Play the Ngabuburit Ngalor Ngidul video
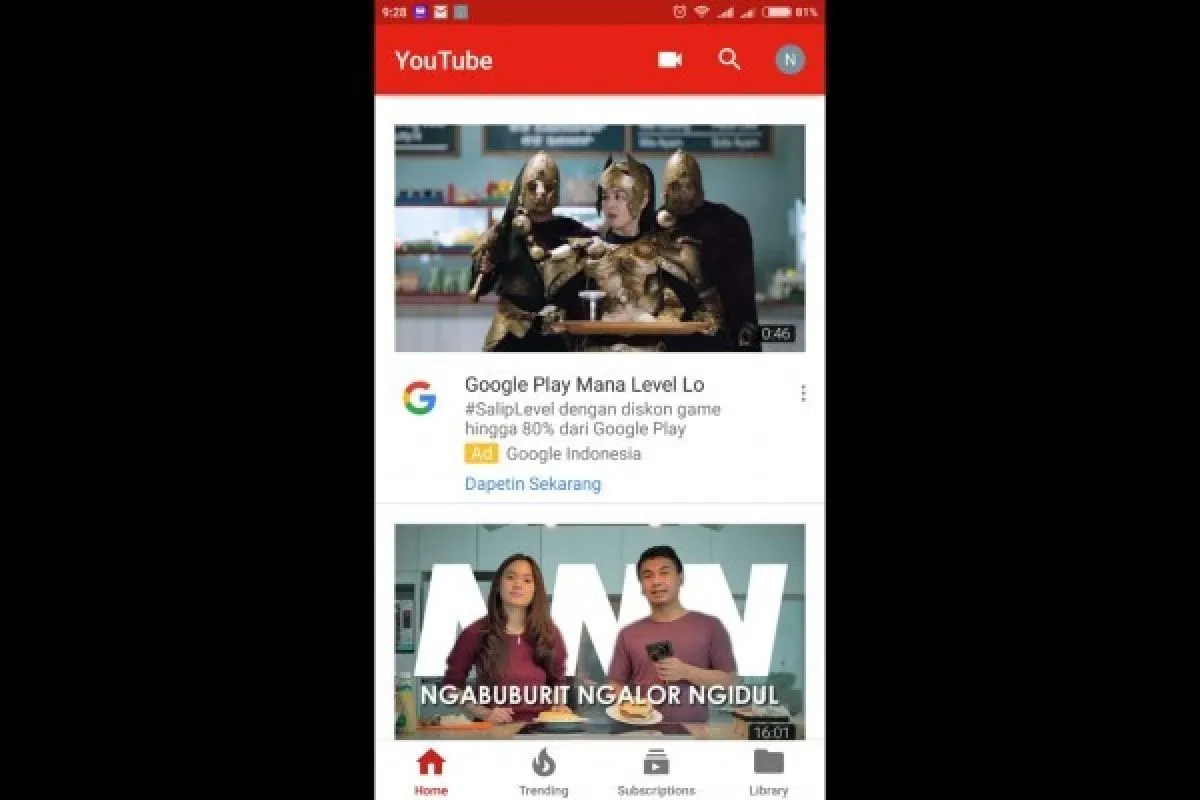Screen dimensions: 1200x800 (x=599, y=630)
